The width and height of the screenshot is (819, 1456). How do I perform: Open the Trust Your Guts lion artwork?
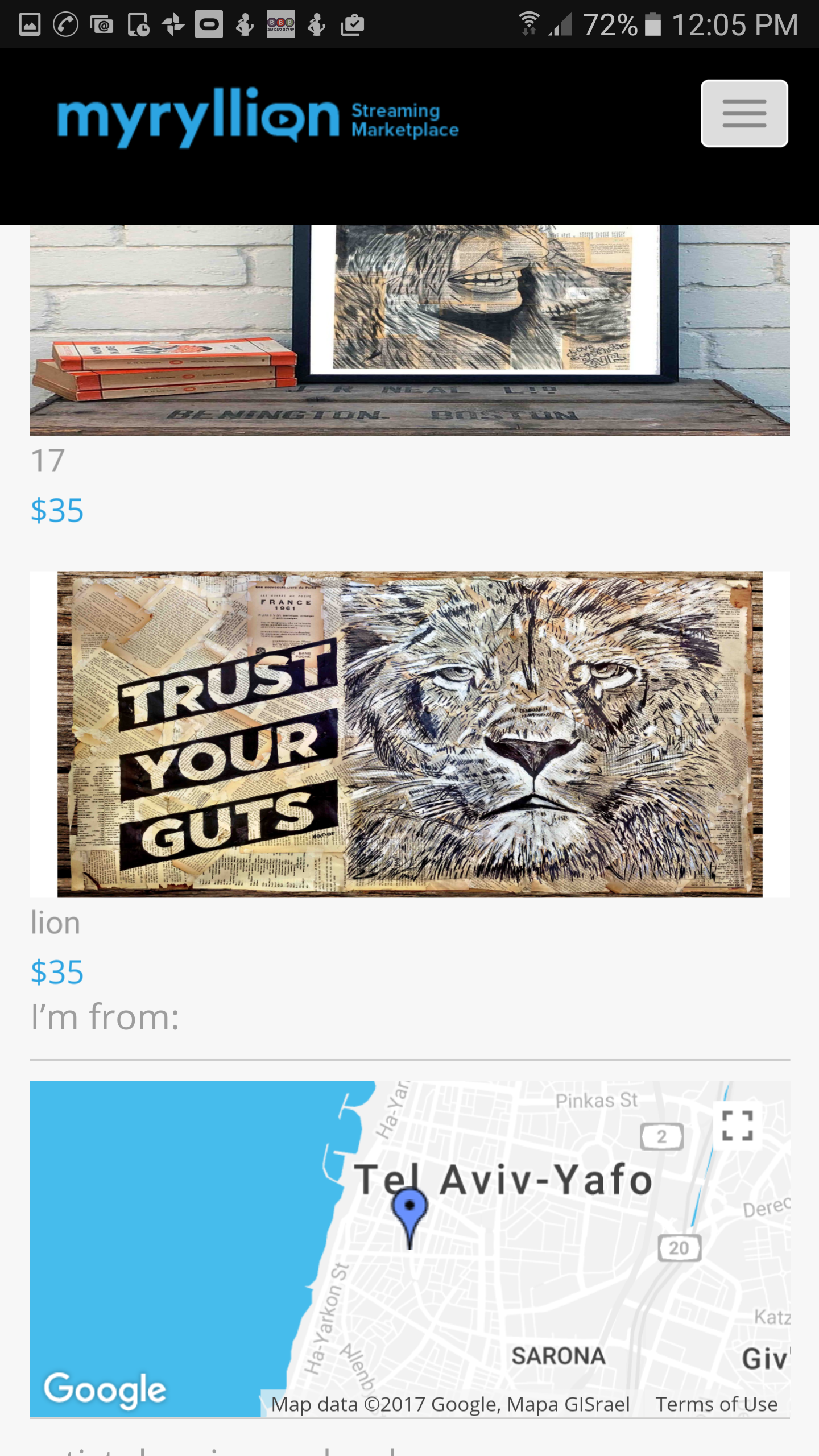tap(409, 734)
